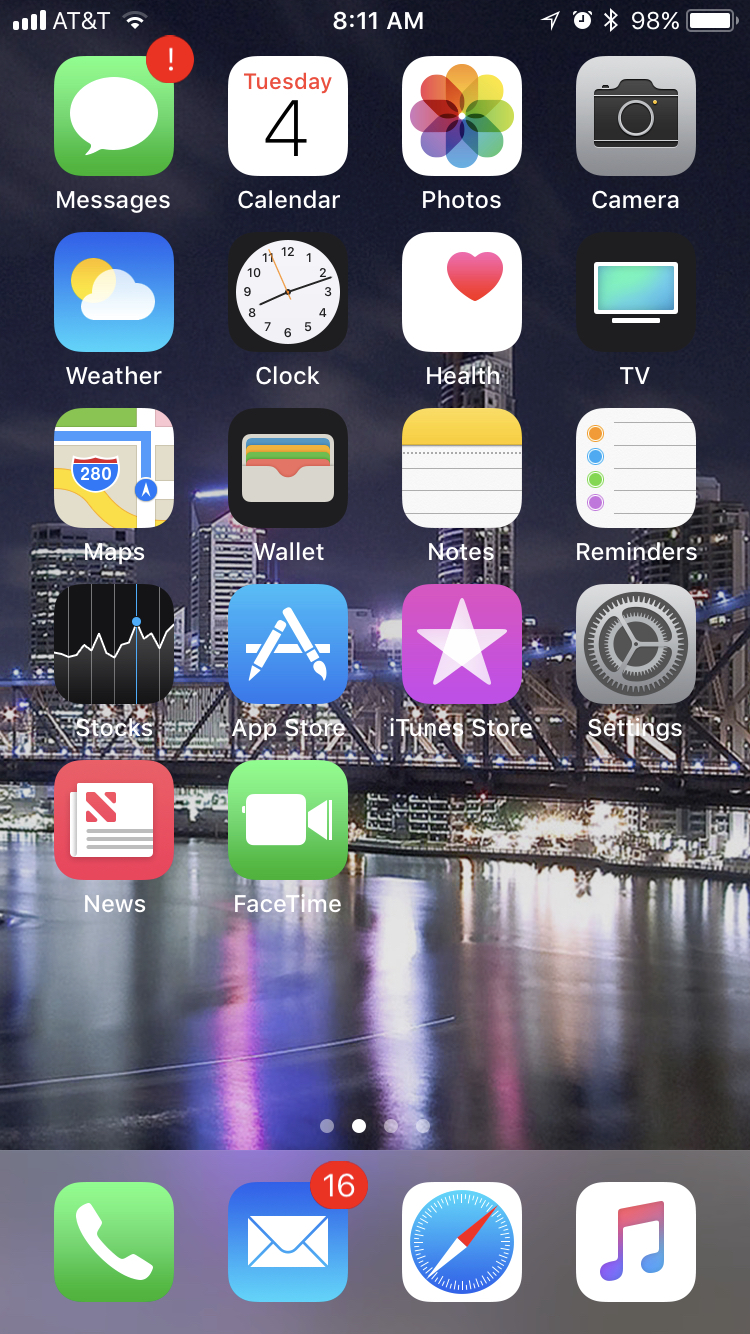Image resolution: width=750 pixels, height=1334 pixels.
Task: Open the Stocks app
Action: [x=114, y=644]
